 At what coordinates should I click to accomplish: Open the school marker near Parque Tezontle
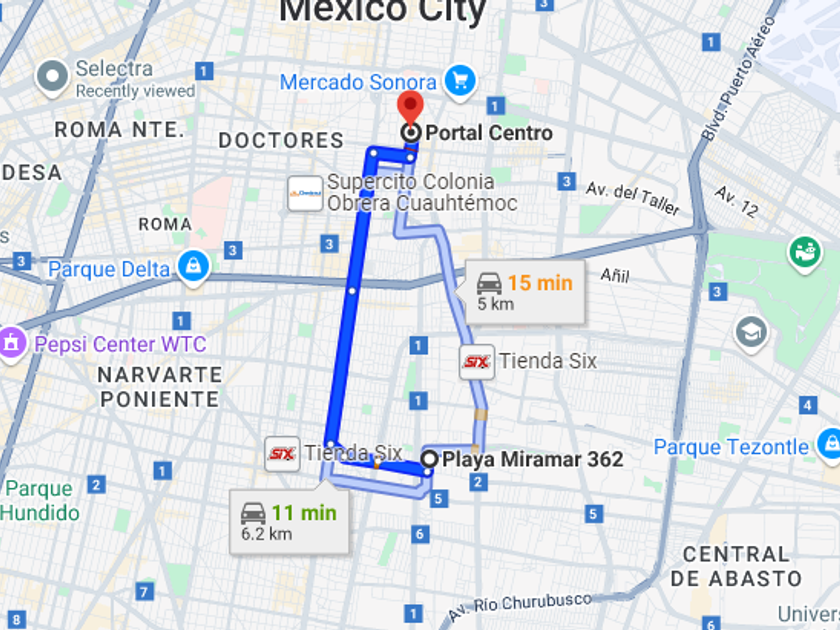[x=751, y=331]
